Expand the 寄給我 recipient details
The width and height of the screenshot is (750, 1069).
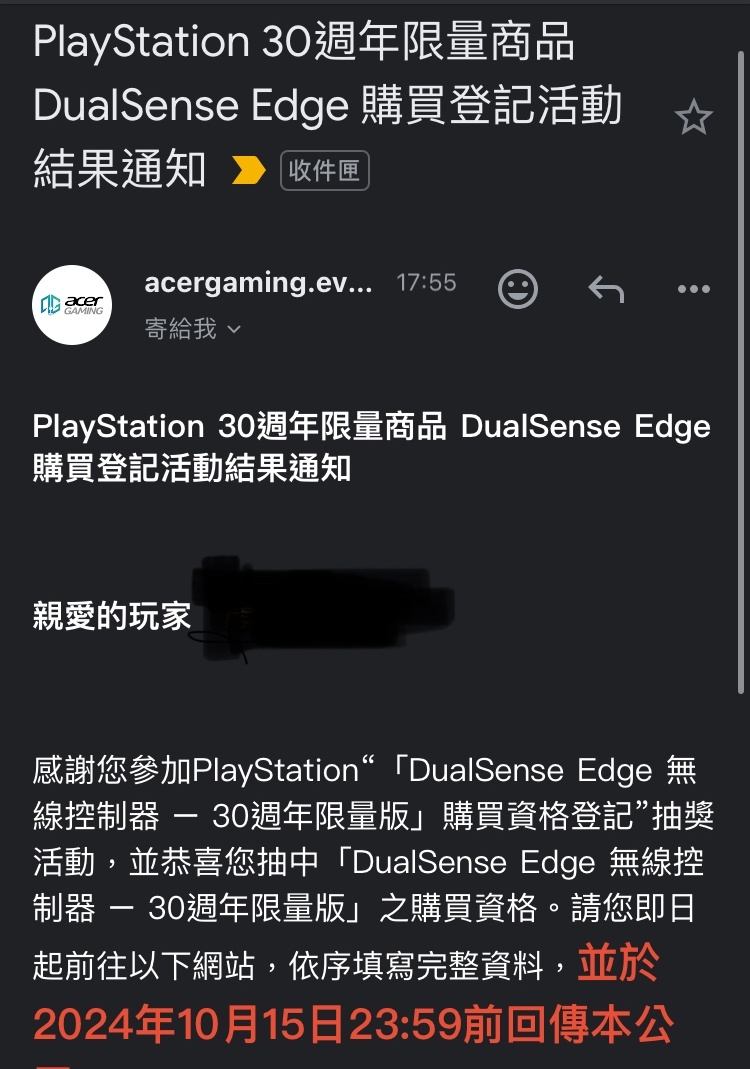click(x=193, y=329)
